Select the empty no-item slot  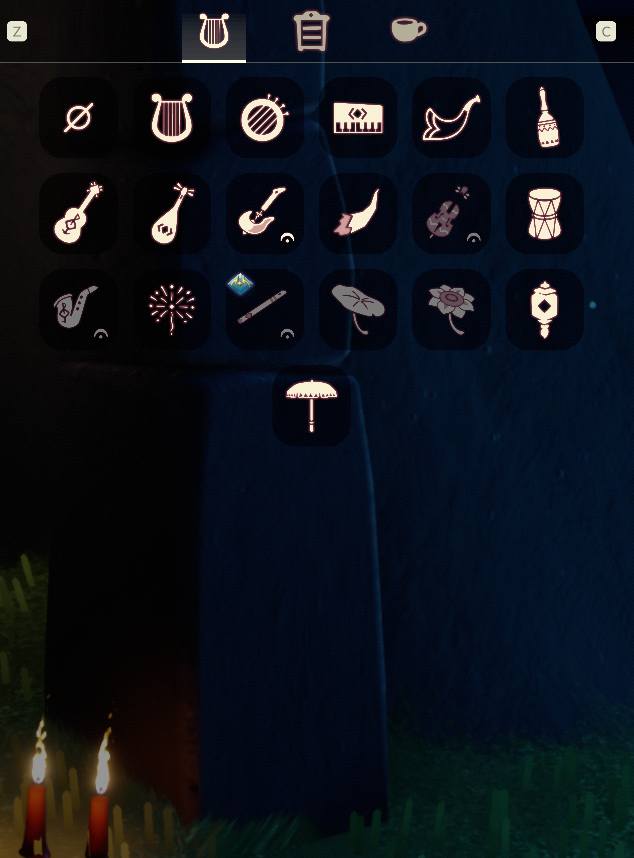[x=78, y=118]
